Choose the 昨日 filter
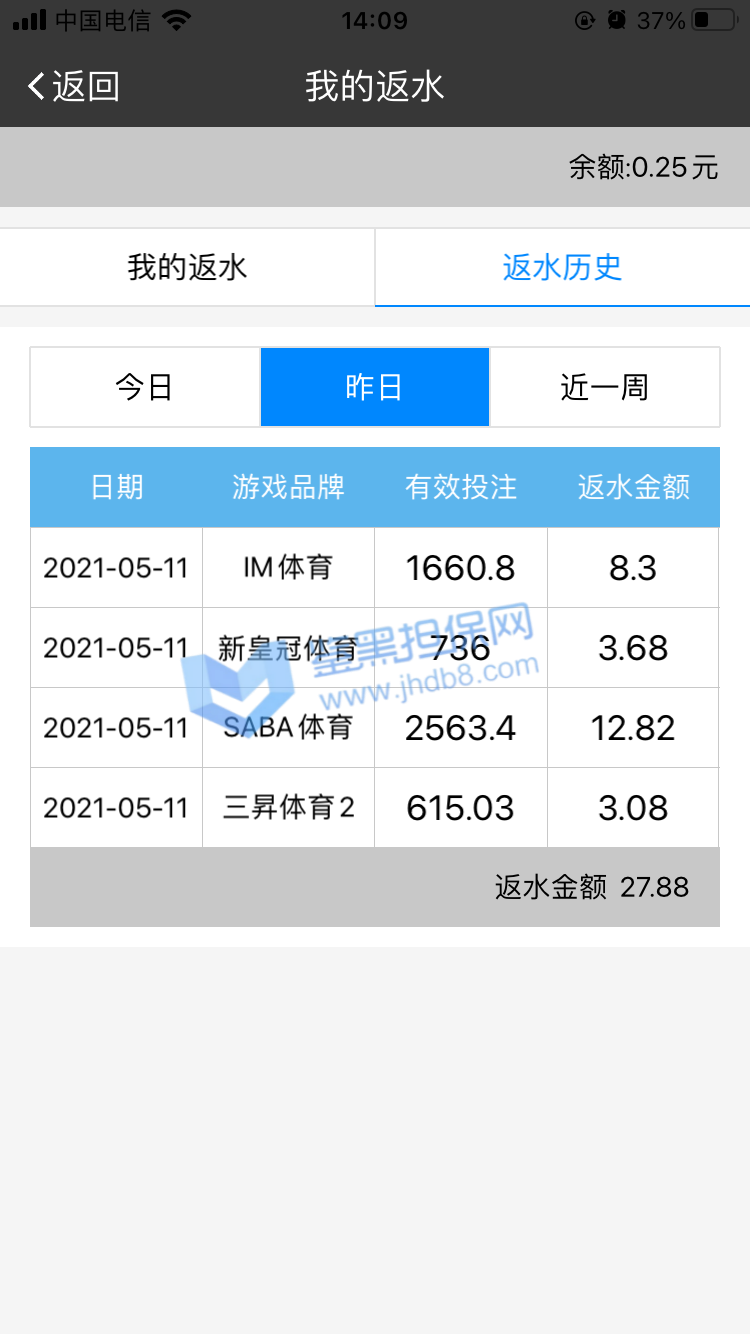750x1334 pixels. [375, 387]
